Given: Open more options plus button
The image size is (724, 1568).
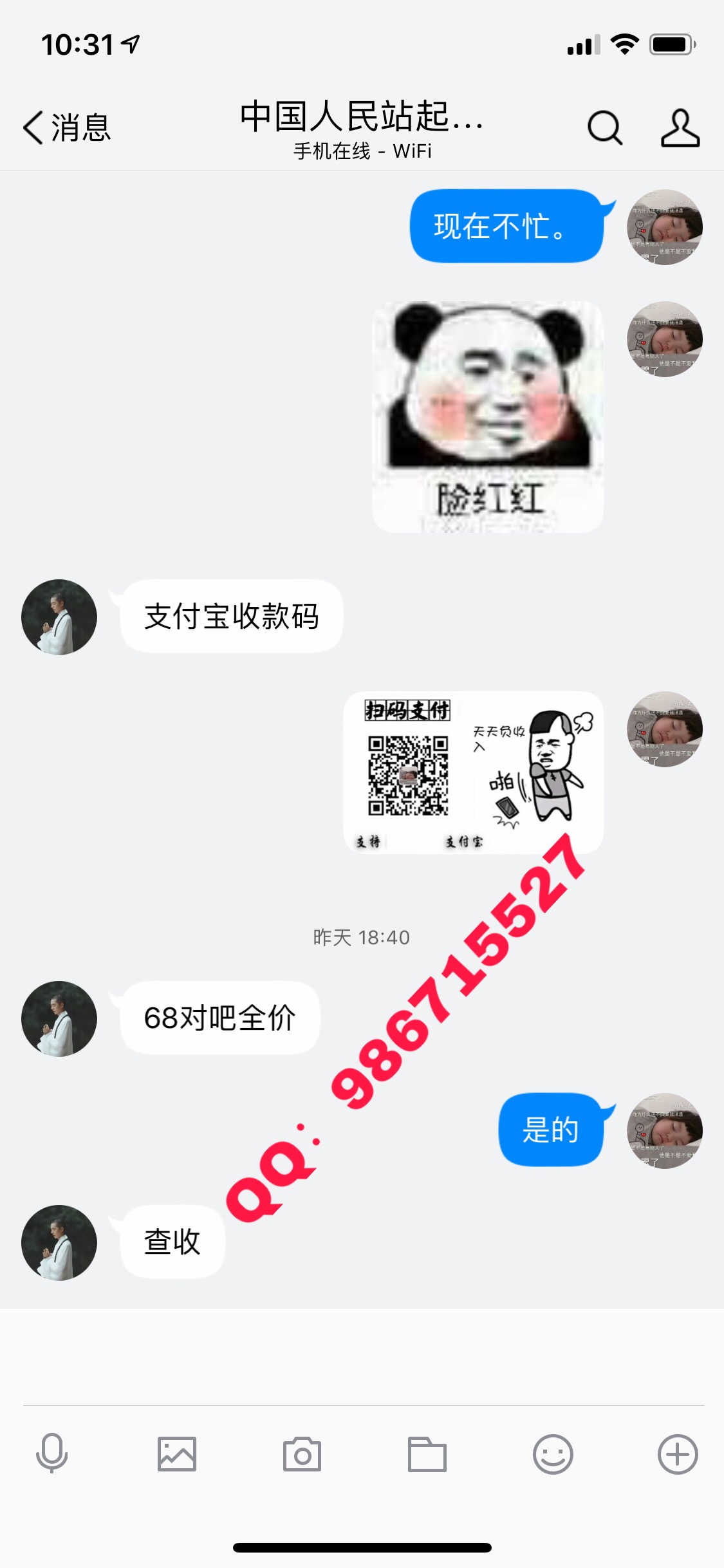Looking at the screenshot, I should (x=678, y=1453).
